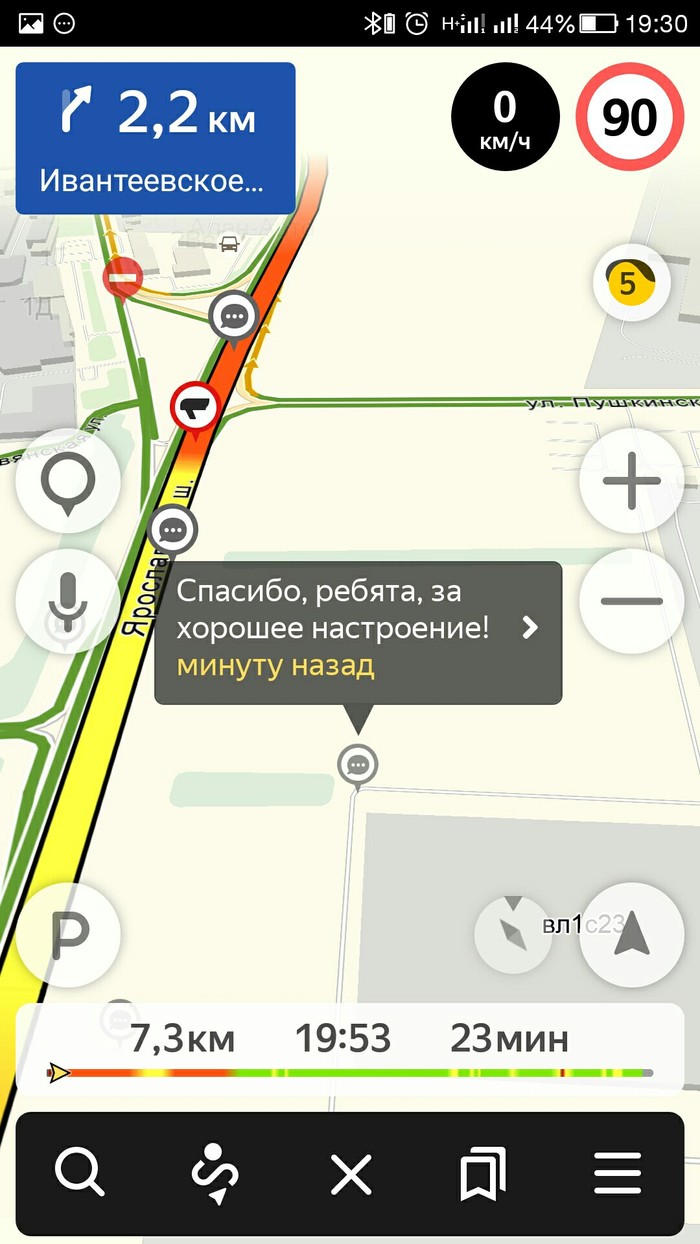
Task: Open the traffic level 5 indicator
Action: pyautogui.click(x=627, y=283)
